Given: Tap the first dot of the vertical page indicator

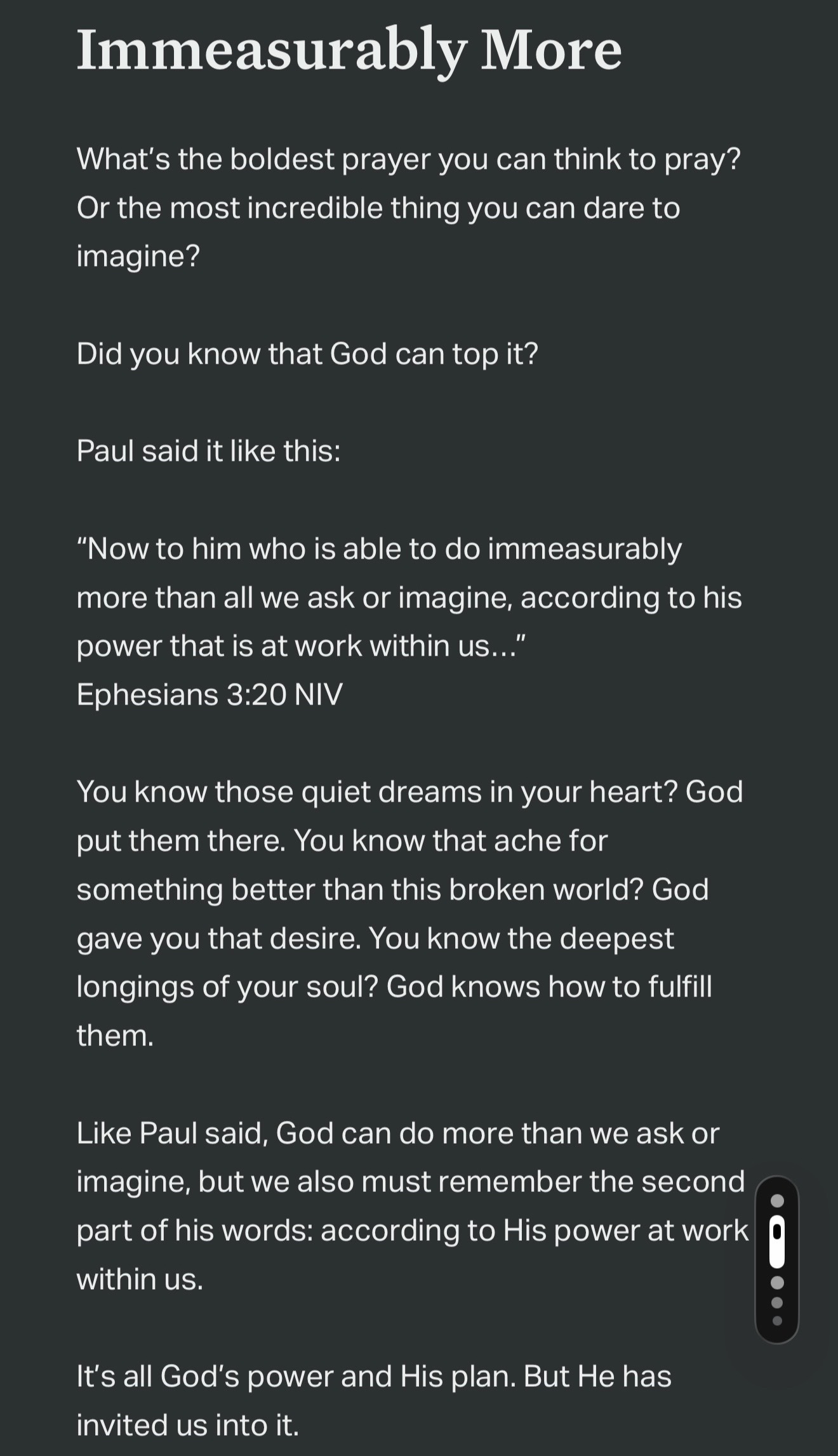Looking at the screenshot, I should (x=777, y=1201).
